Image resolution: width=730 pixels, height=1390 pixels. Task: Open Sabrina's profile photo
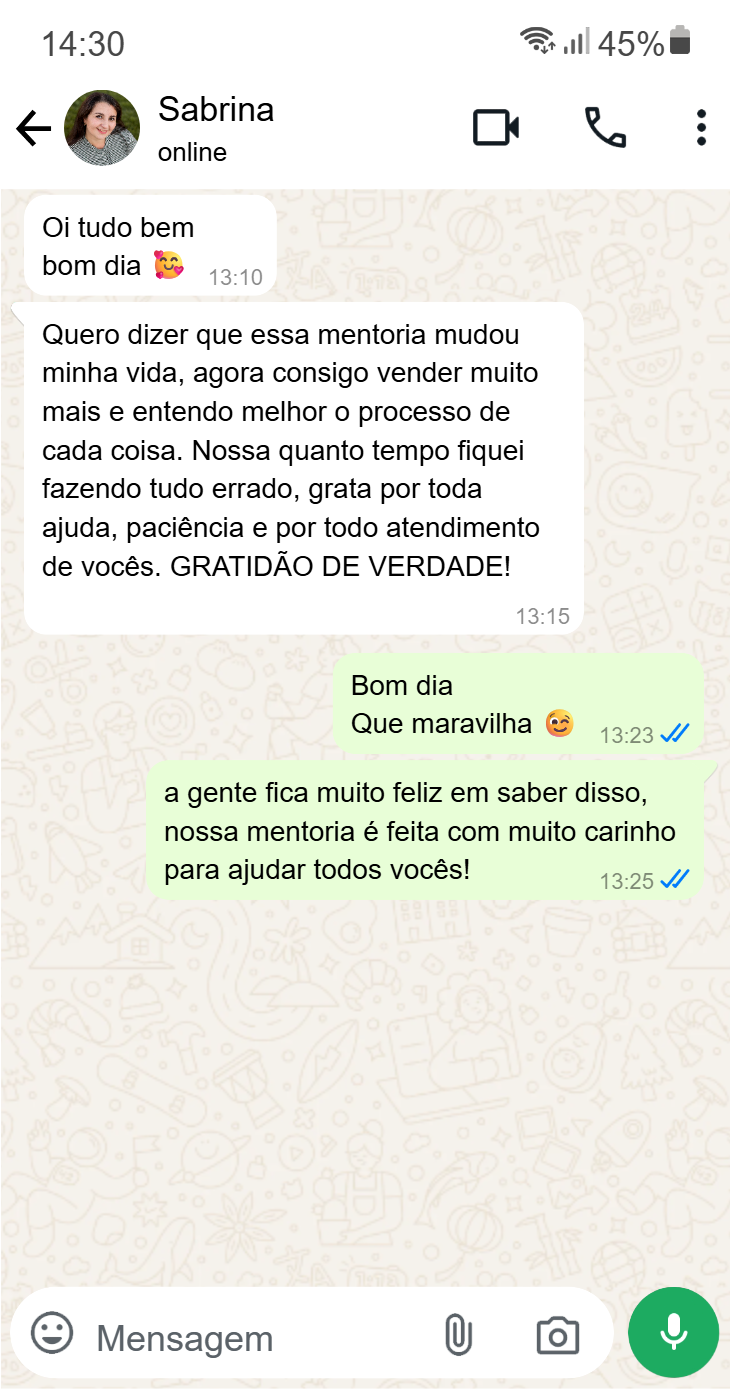click(x=102, y=128)
